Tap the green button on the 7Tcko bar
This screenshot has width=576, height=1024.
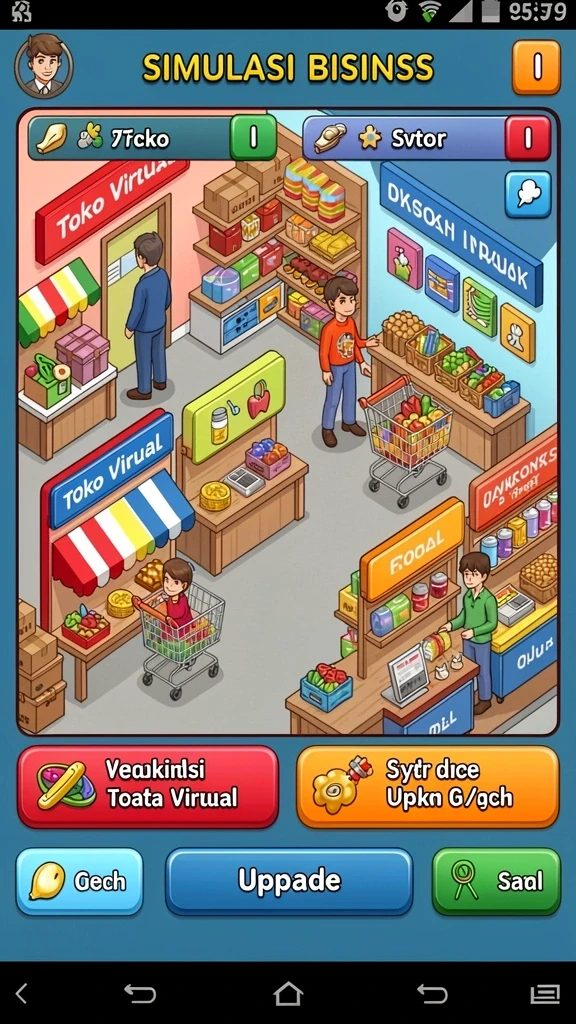pyautogui.click(x=253, y=138)
